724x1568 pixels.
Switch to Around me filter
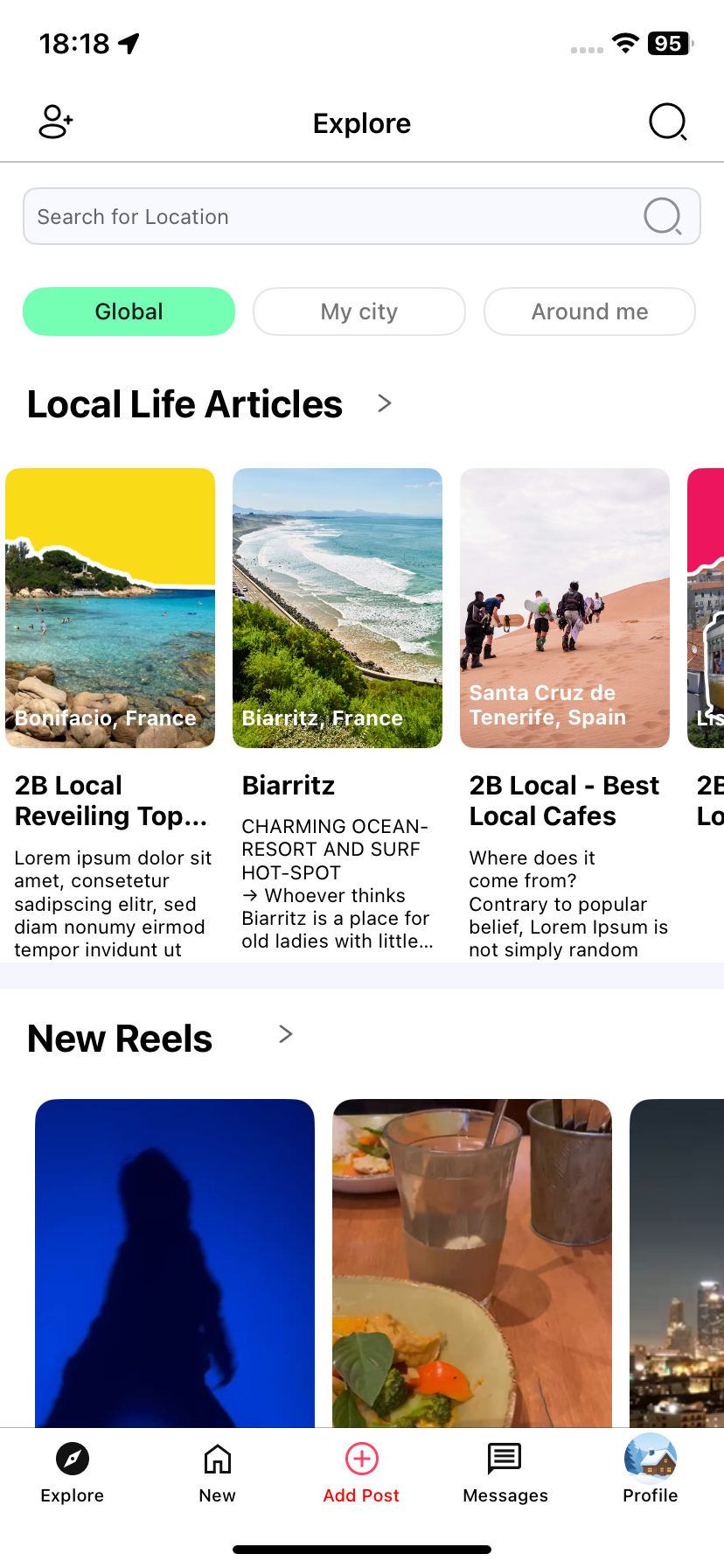(x=589, y=311)
